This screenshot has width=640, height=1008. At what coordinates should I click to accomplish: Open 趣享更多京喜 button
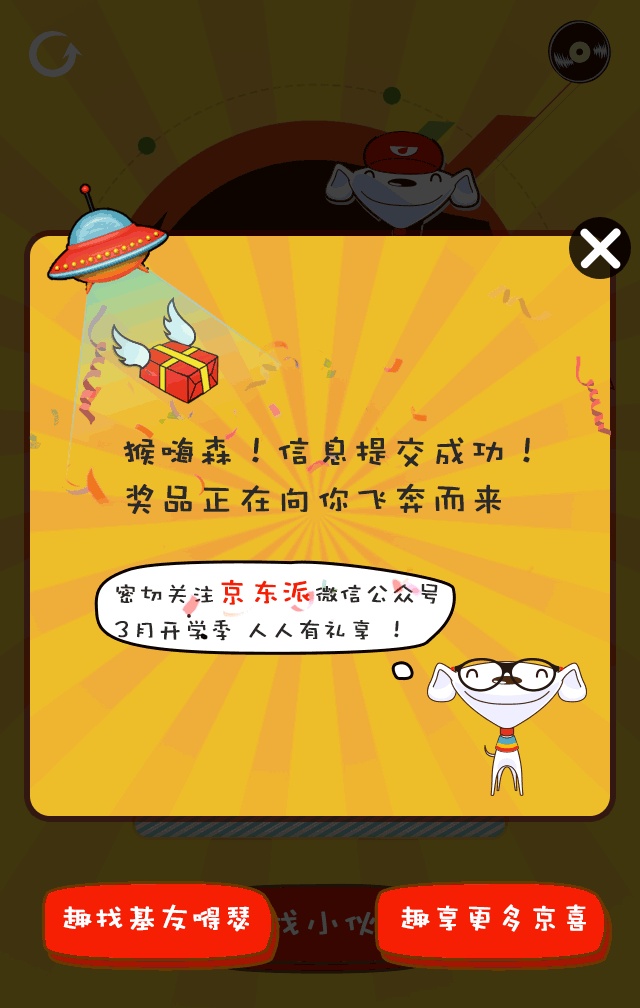coord(491,920)
